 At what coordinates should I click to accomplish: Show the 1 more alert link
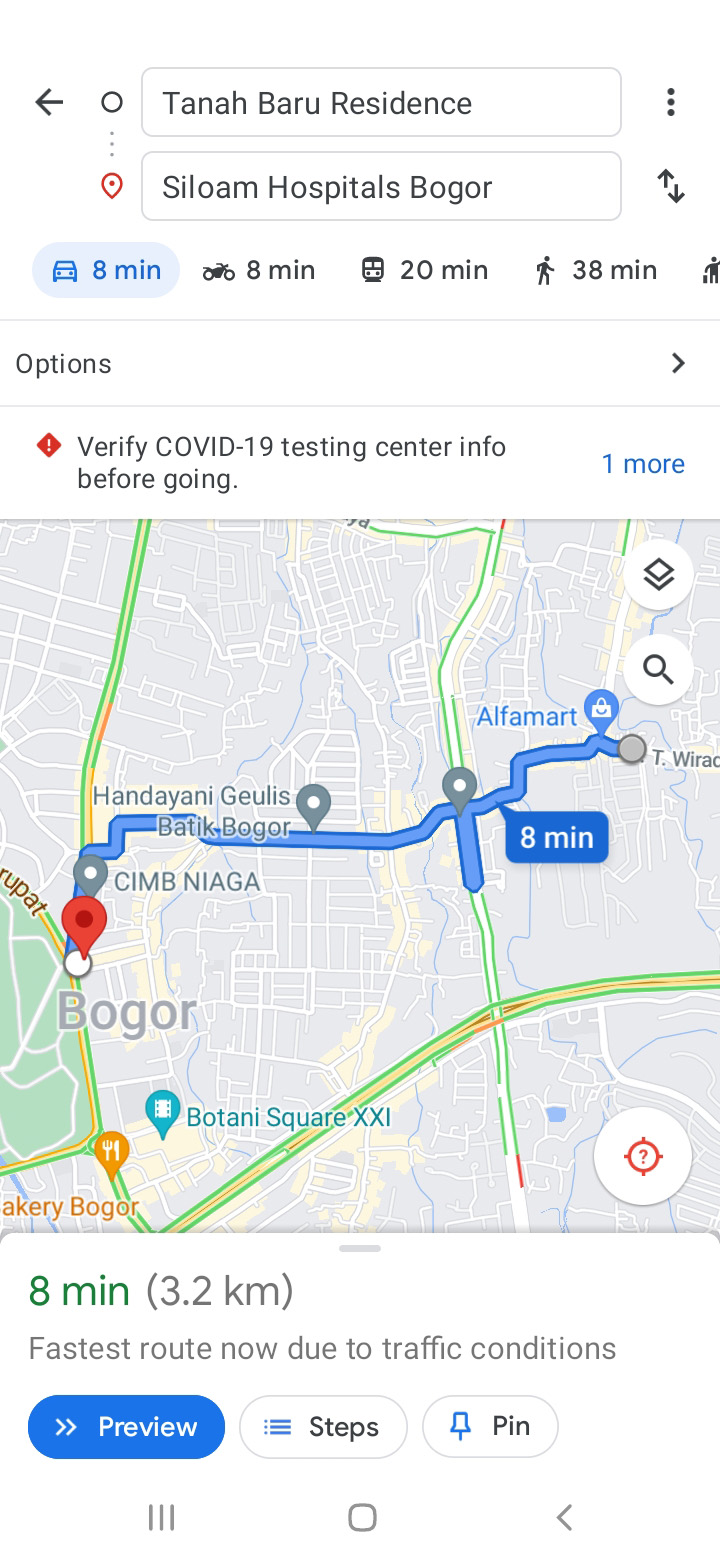(643, 464)
